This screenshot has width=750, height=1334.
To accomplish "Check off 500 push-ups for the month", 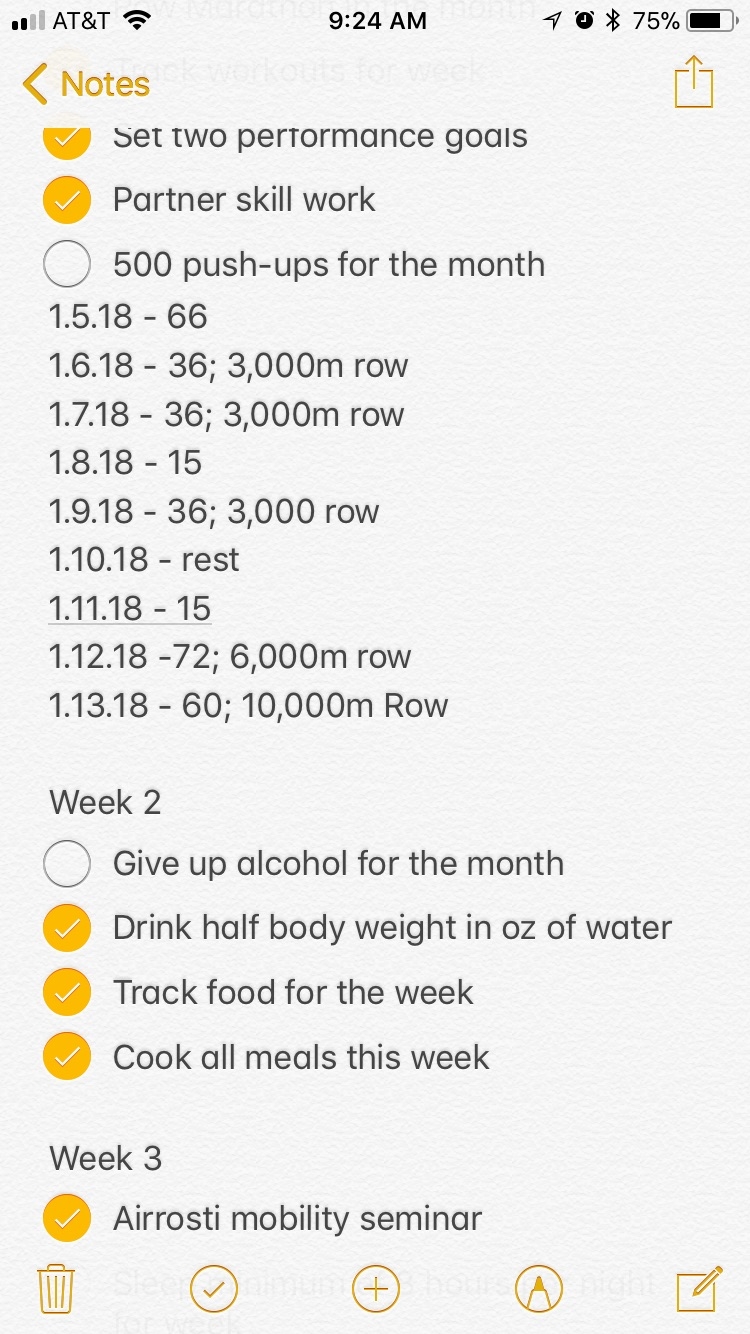I will pos(67,265).
